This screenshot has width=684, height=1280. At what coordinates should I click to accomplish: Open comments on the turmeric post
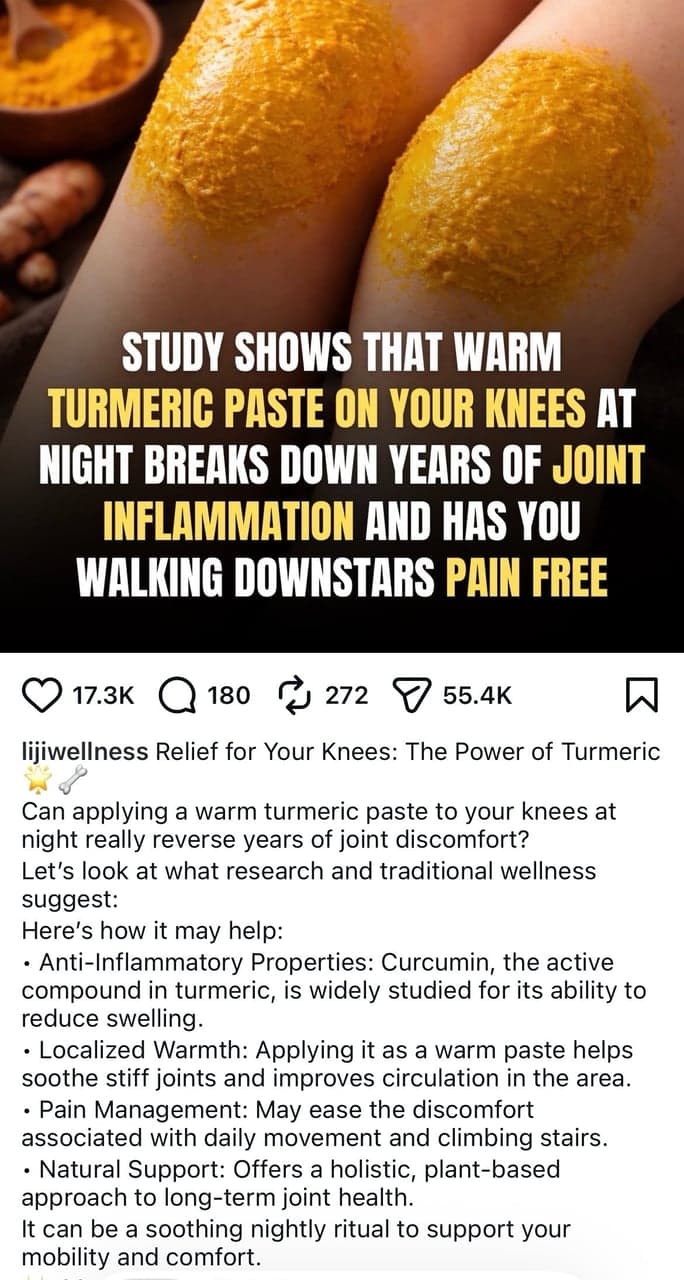coord(176,695)
